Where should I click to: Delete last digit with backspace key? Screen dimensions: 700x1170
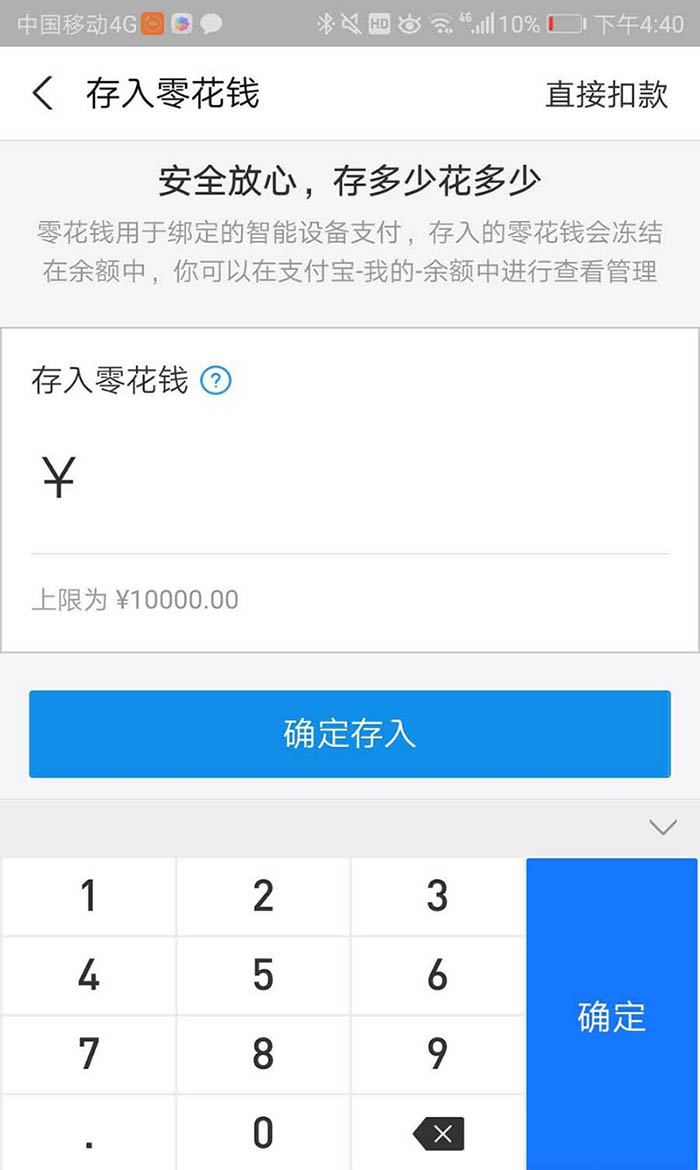[437, 1133]
